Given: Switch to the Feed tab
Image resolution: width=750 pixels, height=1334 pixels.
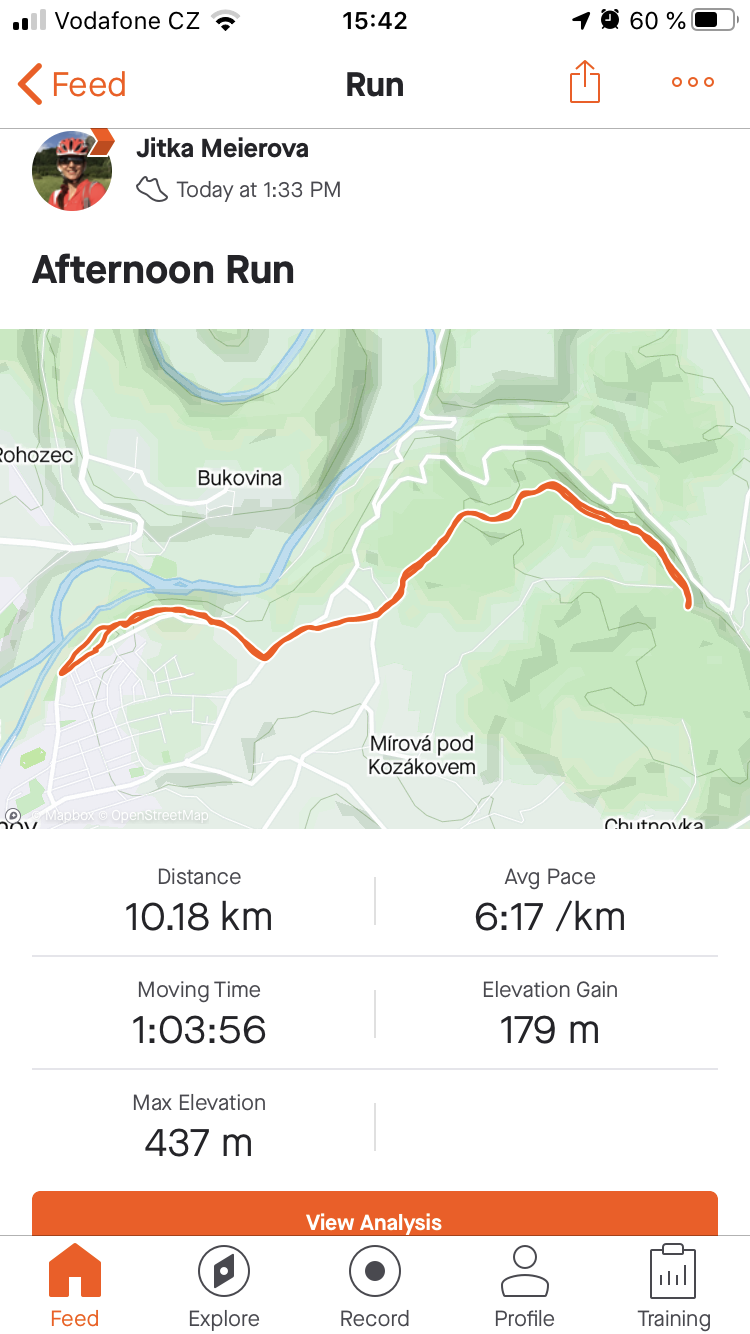Looking at the screenshot, I should click(75, 1287).
